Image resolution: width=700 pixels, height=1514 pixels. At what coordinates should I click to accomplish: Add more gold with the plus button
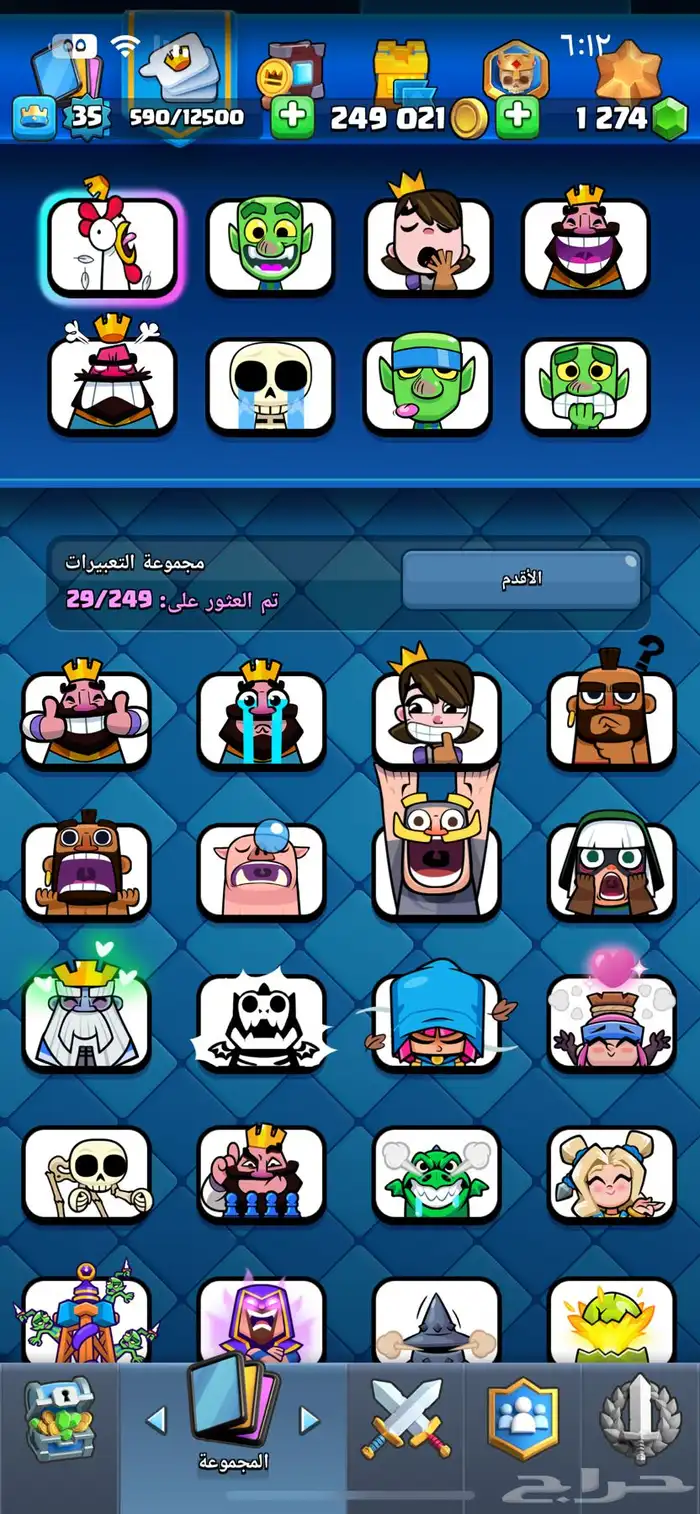tap(292, 118)
